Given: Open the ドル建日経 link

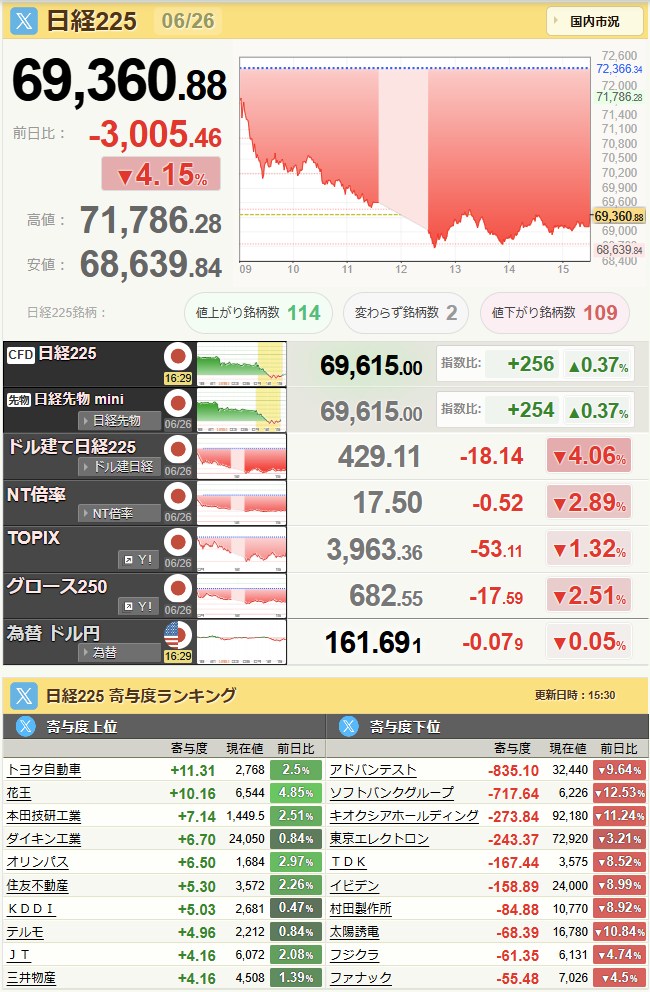Looking at the screenshot, I should click(119, 467).
